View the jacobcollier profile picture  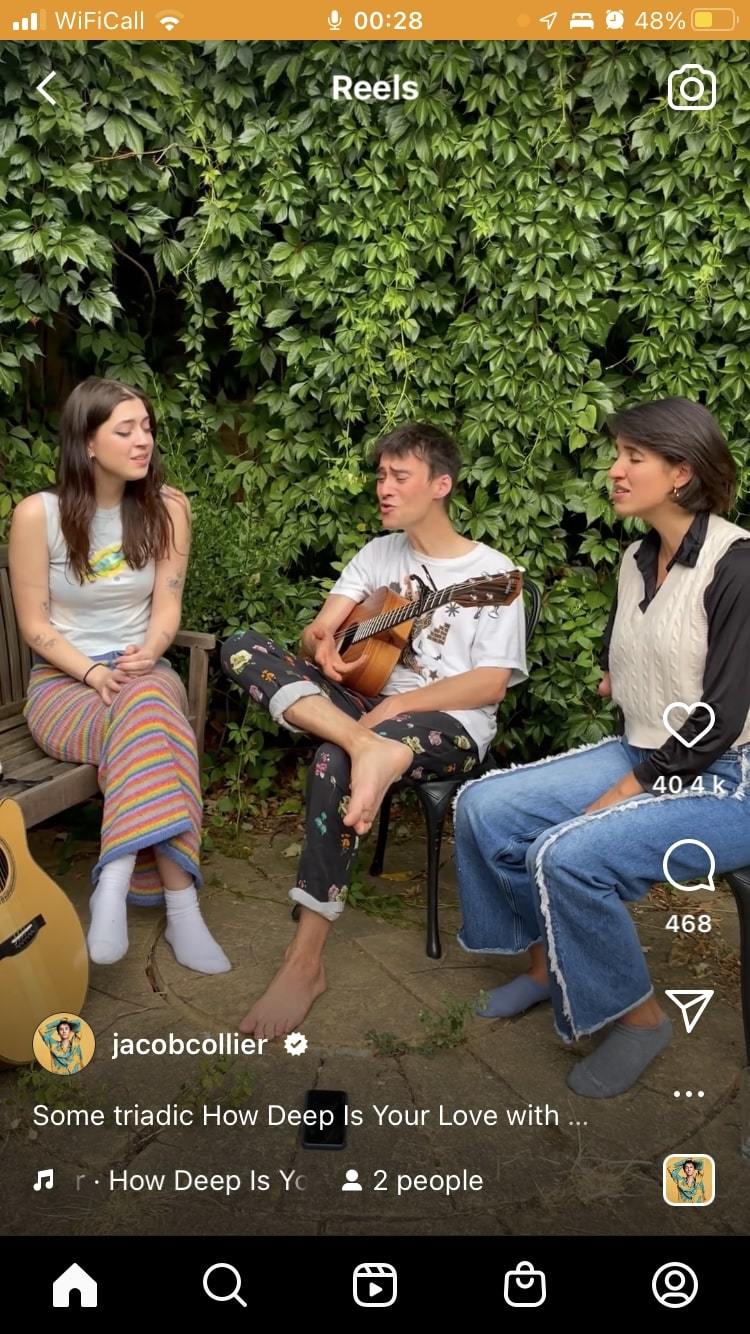(x=64, y=1044)
